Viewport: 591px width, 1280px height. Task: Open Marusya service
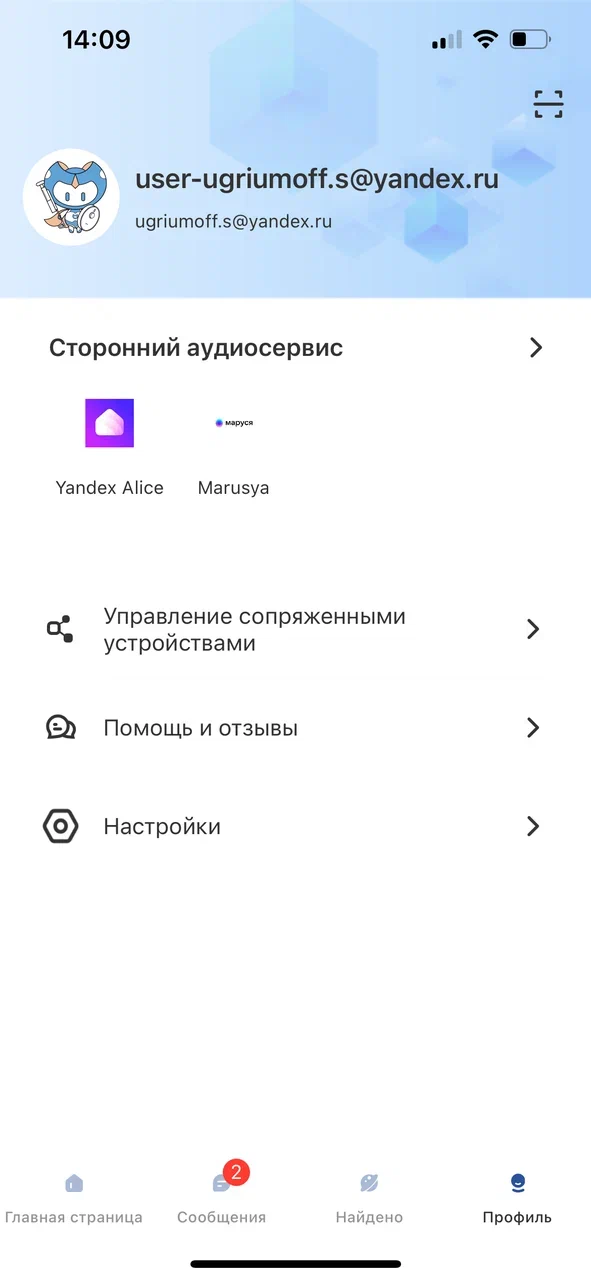[233, 447]
